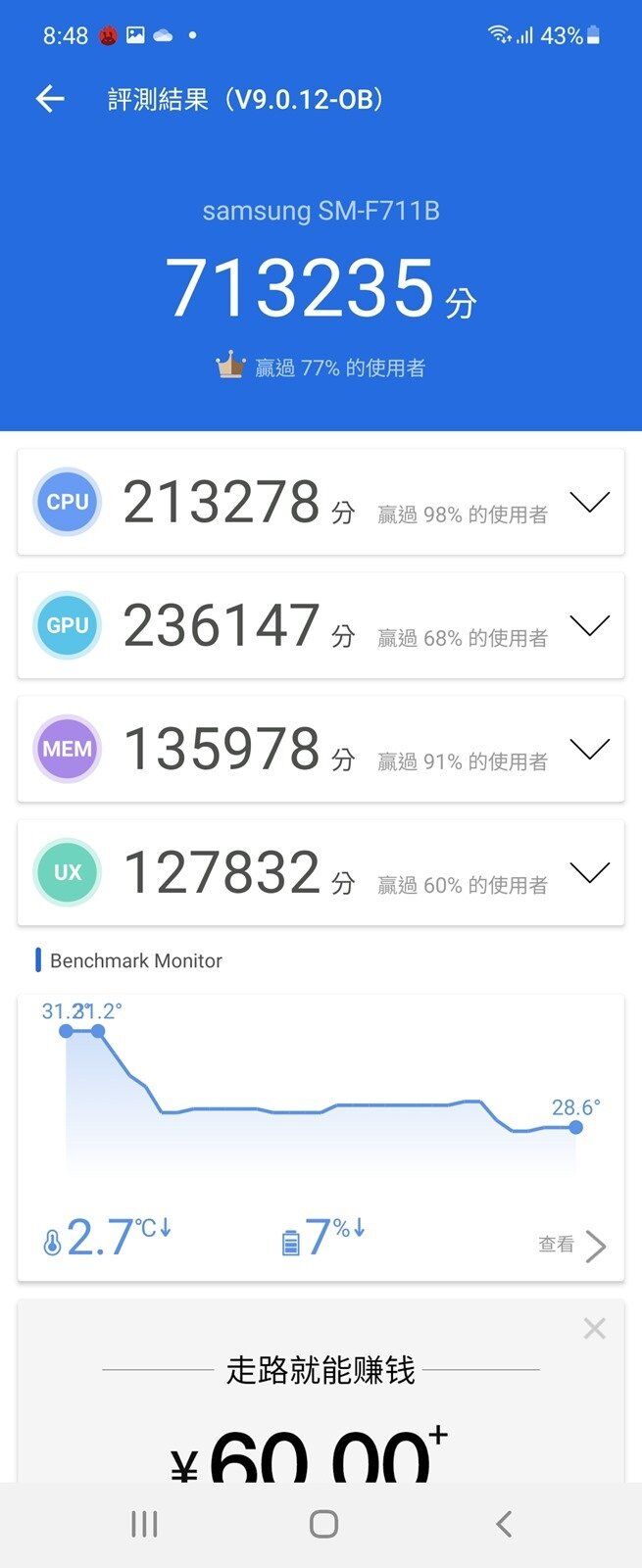Expand the UX score breakdown

(589, 873)
